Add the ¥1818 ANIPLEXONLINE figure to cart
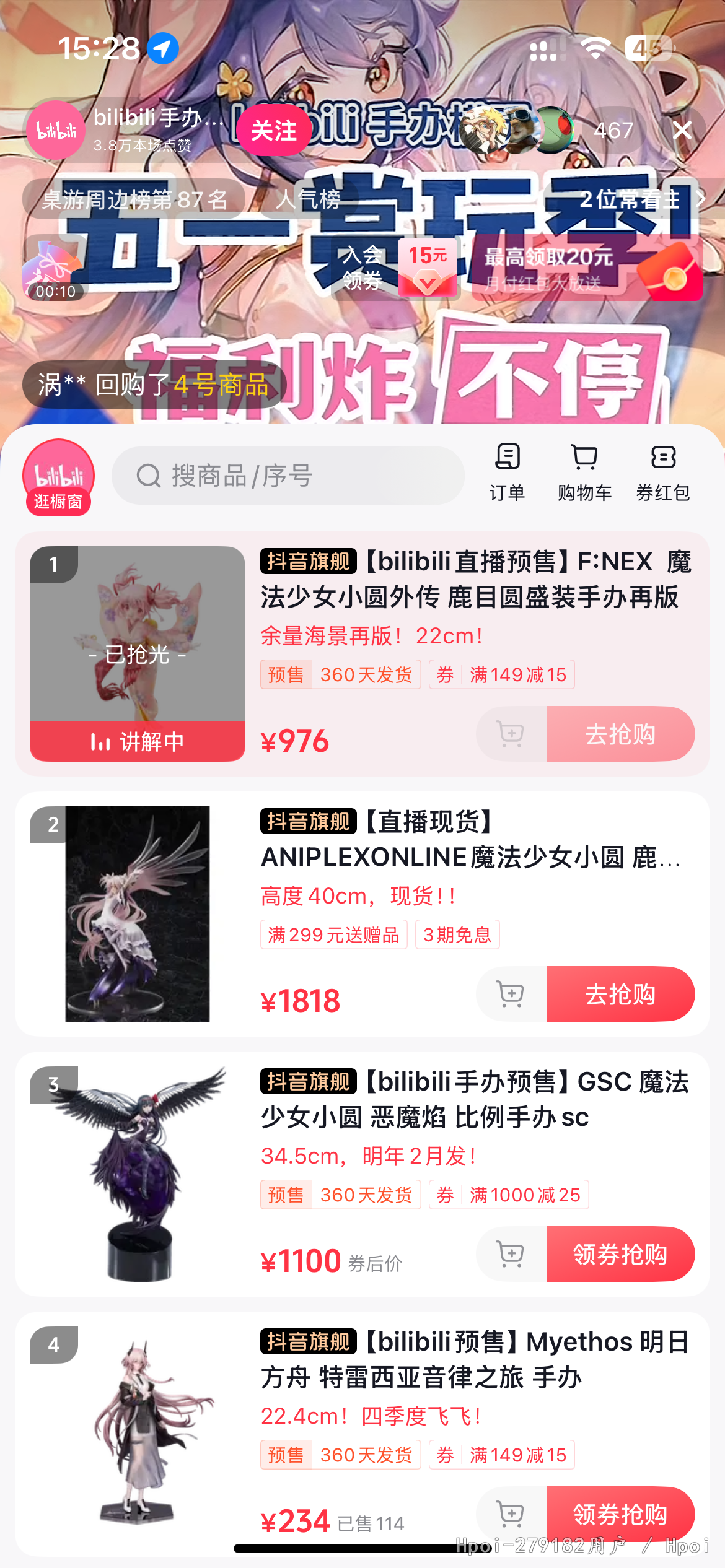725x1568 pixels. [x=511, y=994]
